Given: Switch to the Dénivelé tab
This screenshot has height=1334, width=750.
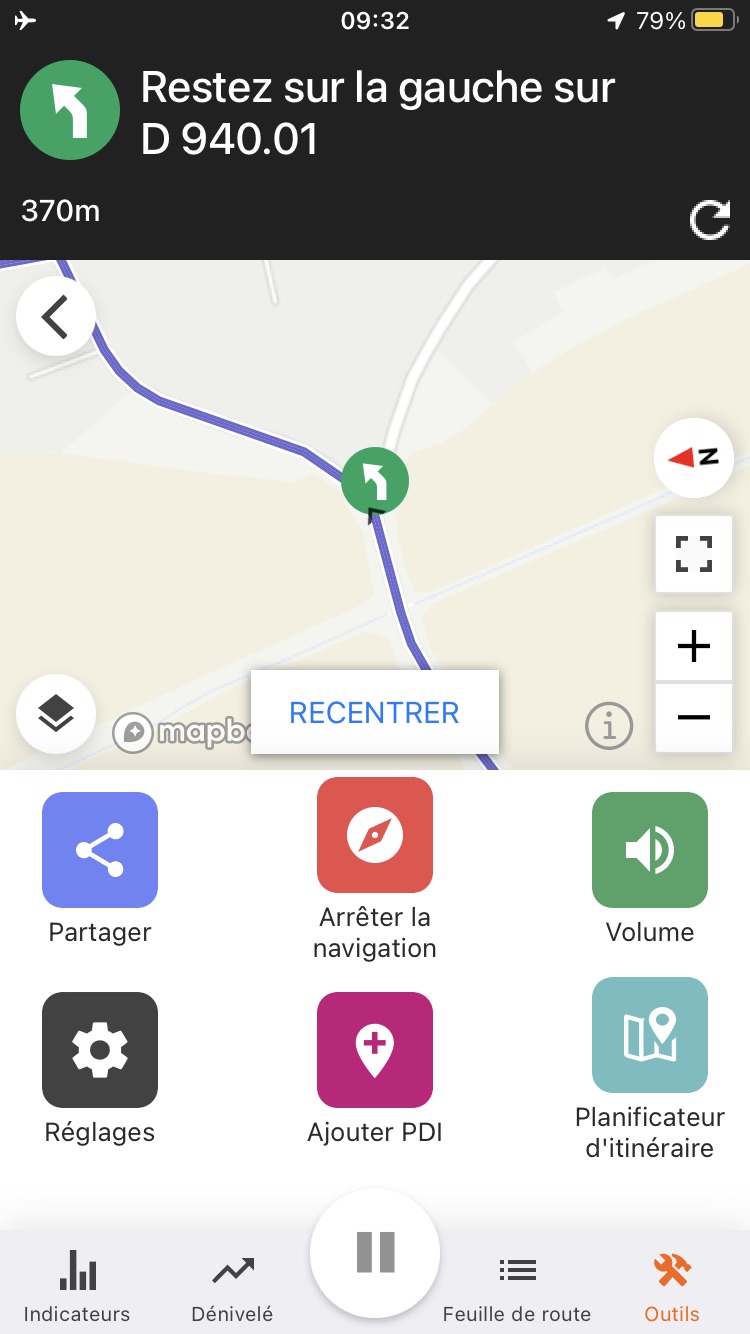Looking at the screenshot, I should pyautogui.click(x=232, y=1285).
